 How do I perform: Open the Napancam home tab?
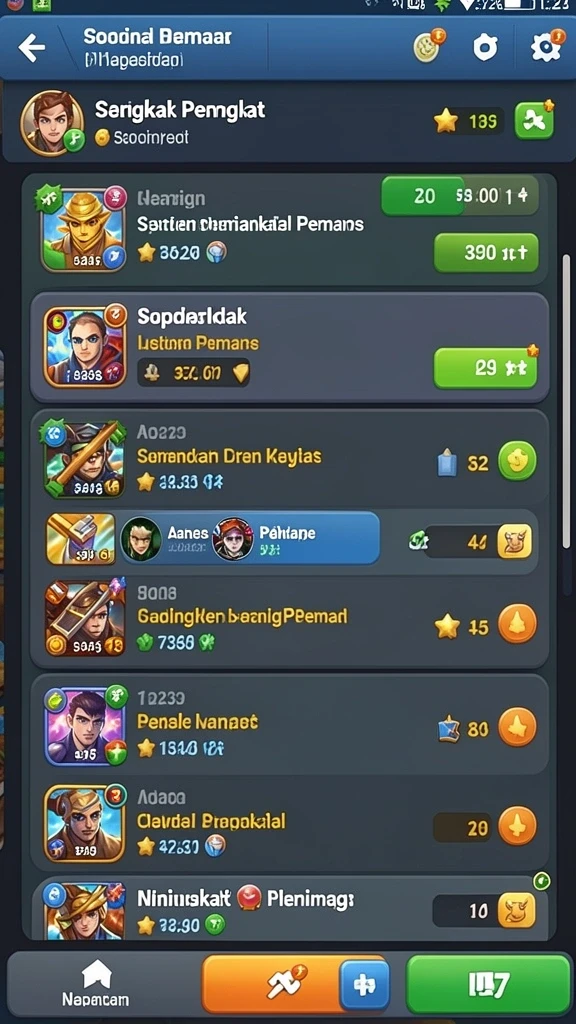click(96, 984)
